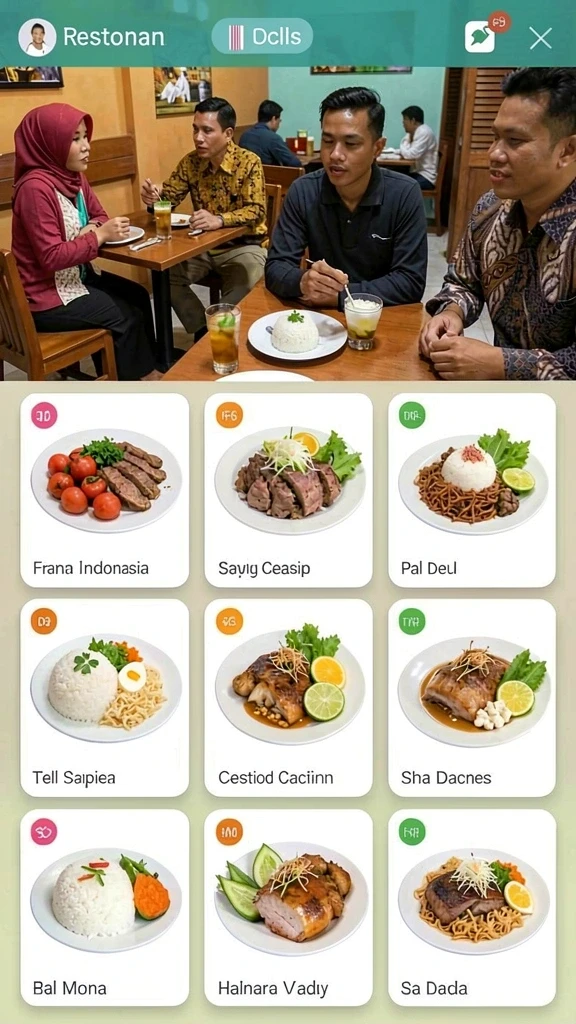Select the Bal Mona rice dish
The height and width of the screenshot is (1024, 576).
click(104, 908)
